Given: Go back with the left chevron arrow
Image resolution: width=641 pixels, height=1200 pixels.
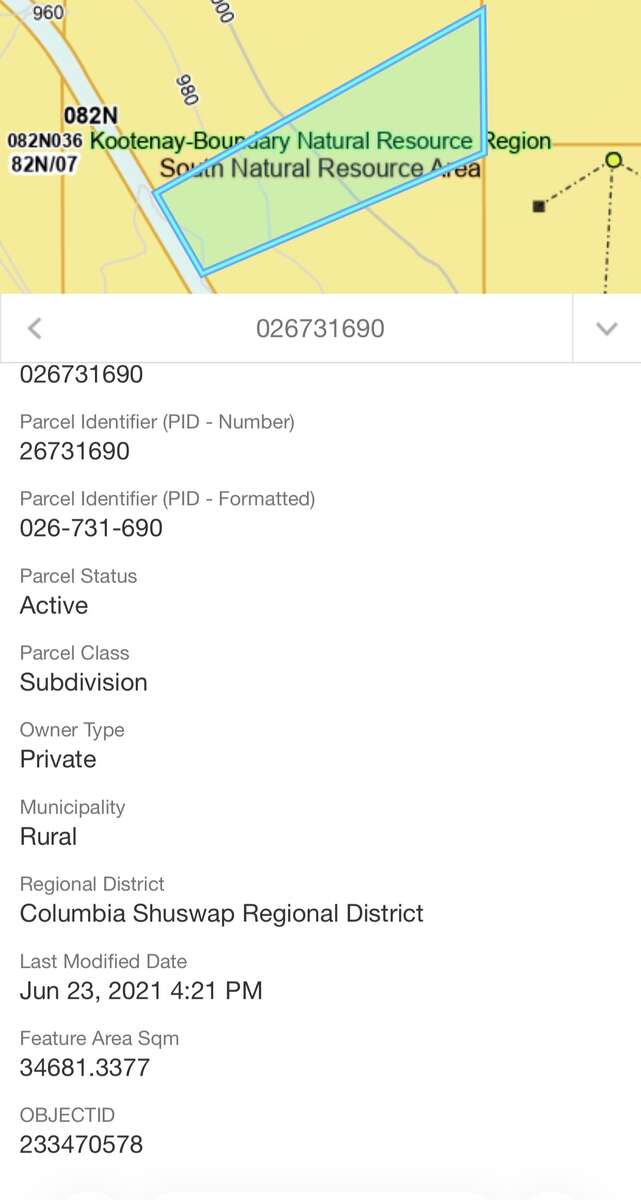Looking at the screenshot, I should (x=35, y=328).
